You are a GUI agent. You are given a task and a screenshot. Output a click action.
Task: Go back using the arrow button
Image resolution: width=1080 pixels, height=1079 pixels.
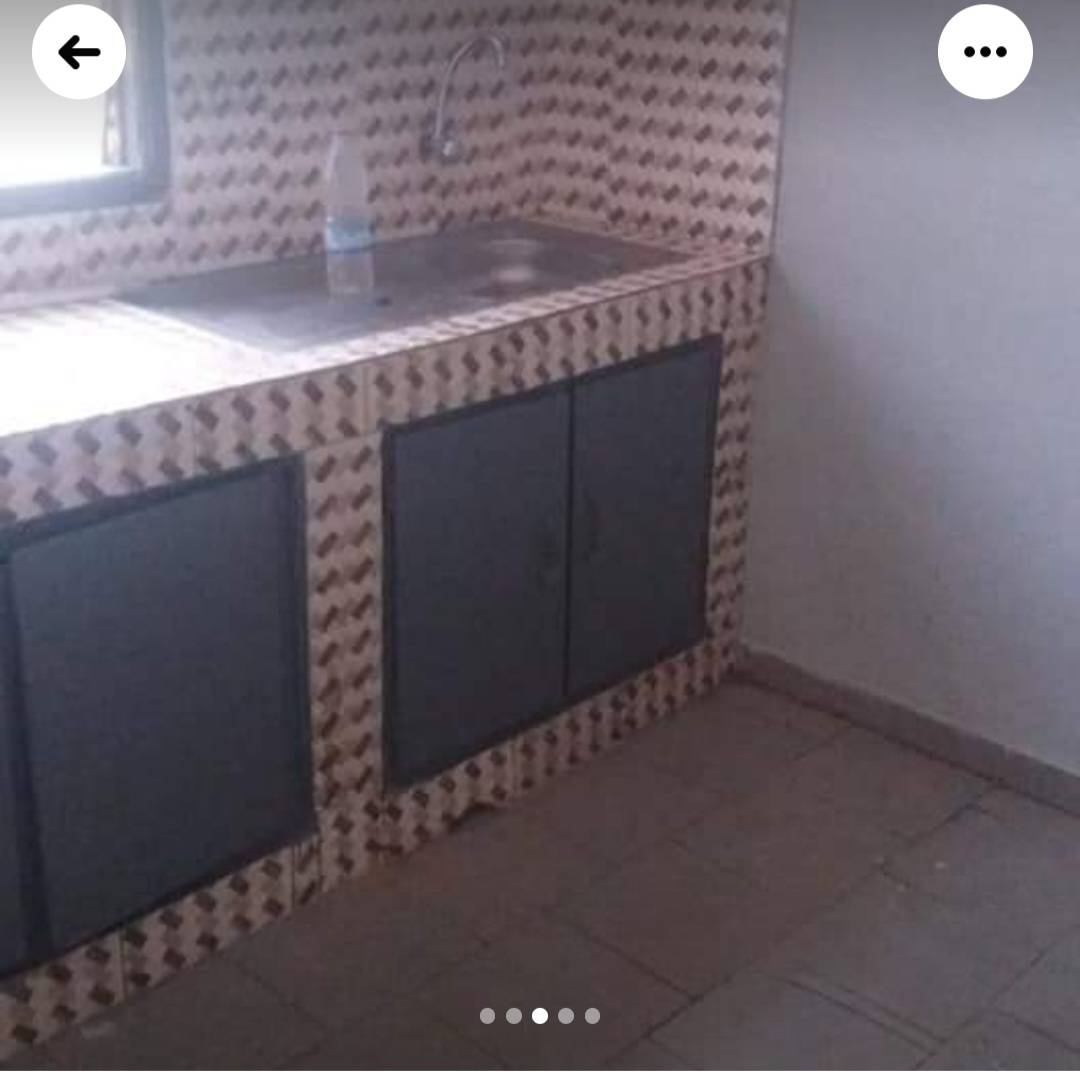[79, 52]
